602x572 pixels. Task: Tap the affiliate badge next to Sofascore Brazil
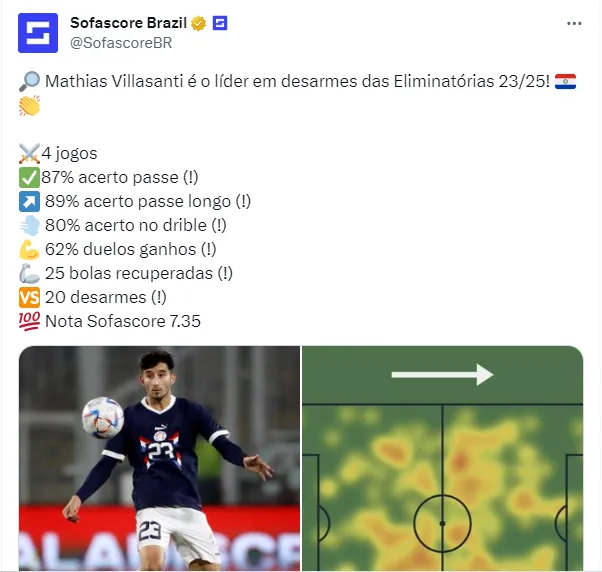click(220, 23)
